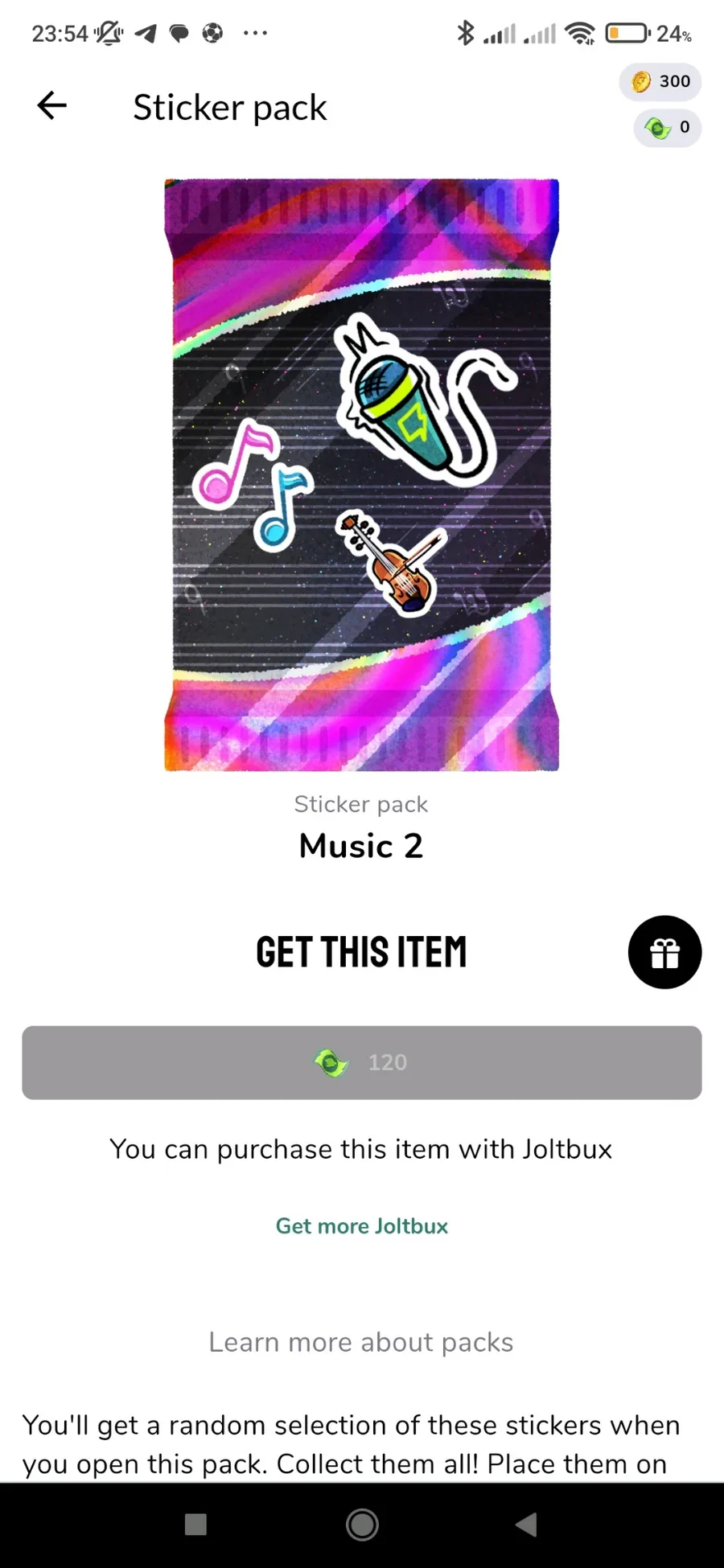Open recent apps from the navigation bar
Screen dimensions: 724x1568
[195, 1524]
